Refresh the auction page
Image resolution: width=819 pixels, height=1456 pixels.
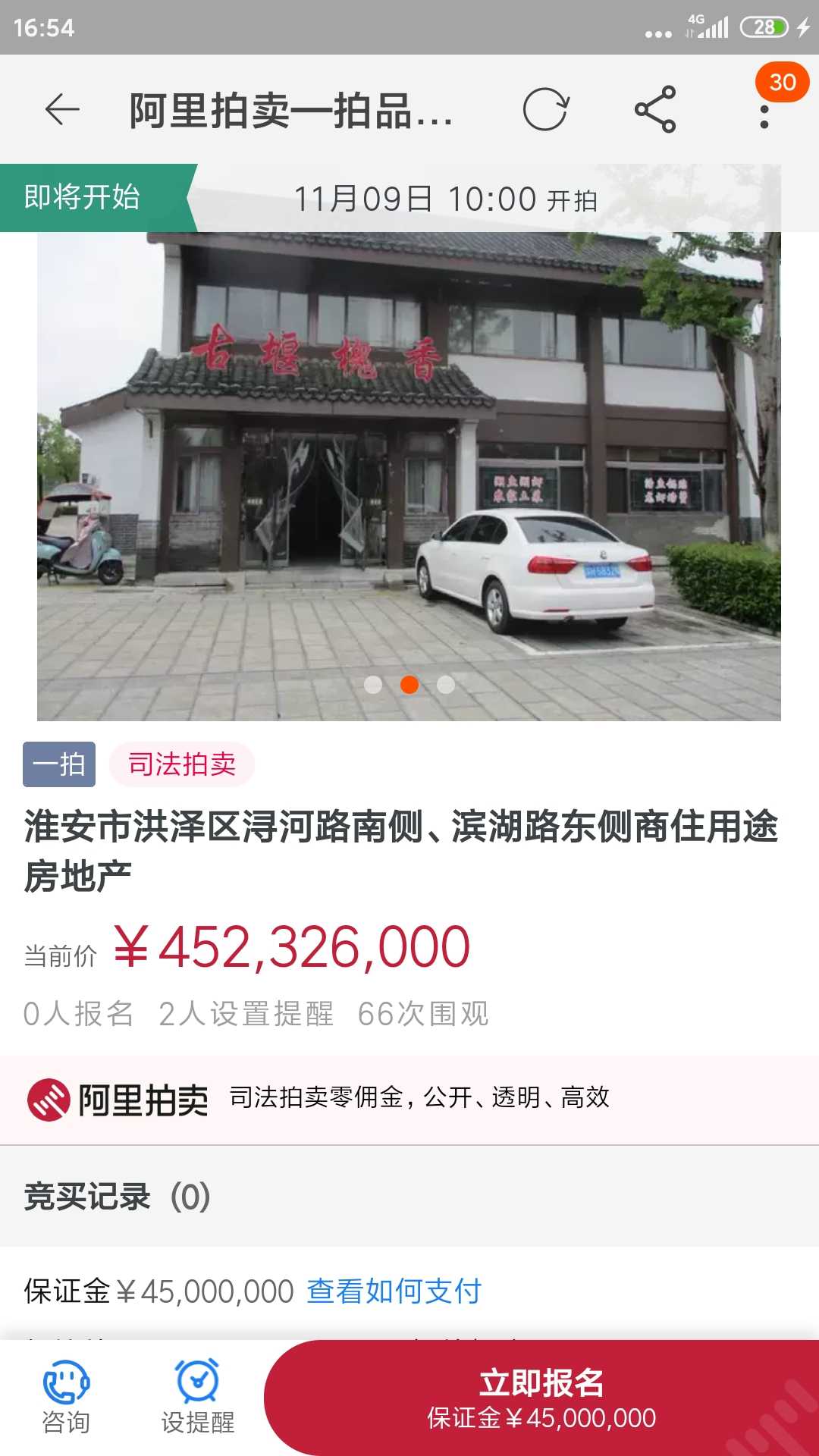pyautogui.click(x=545, y=110)
